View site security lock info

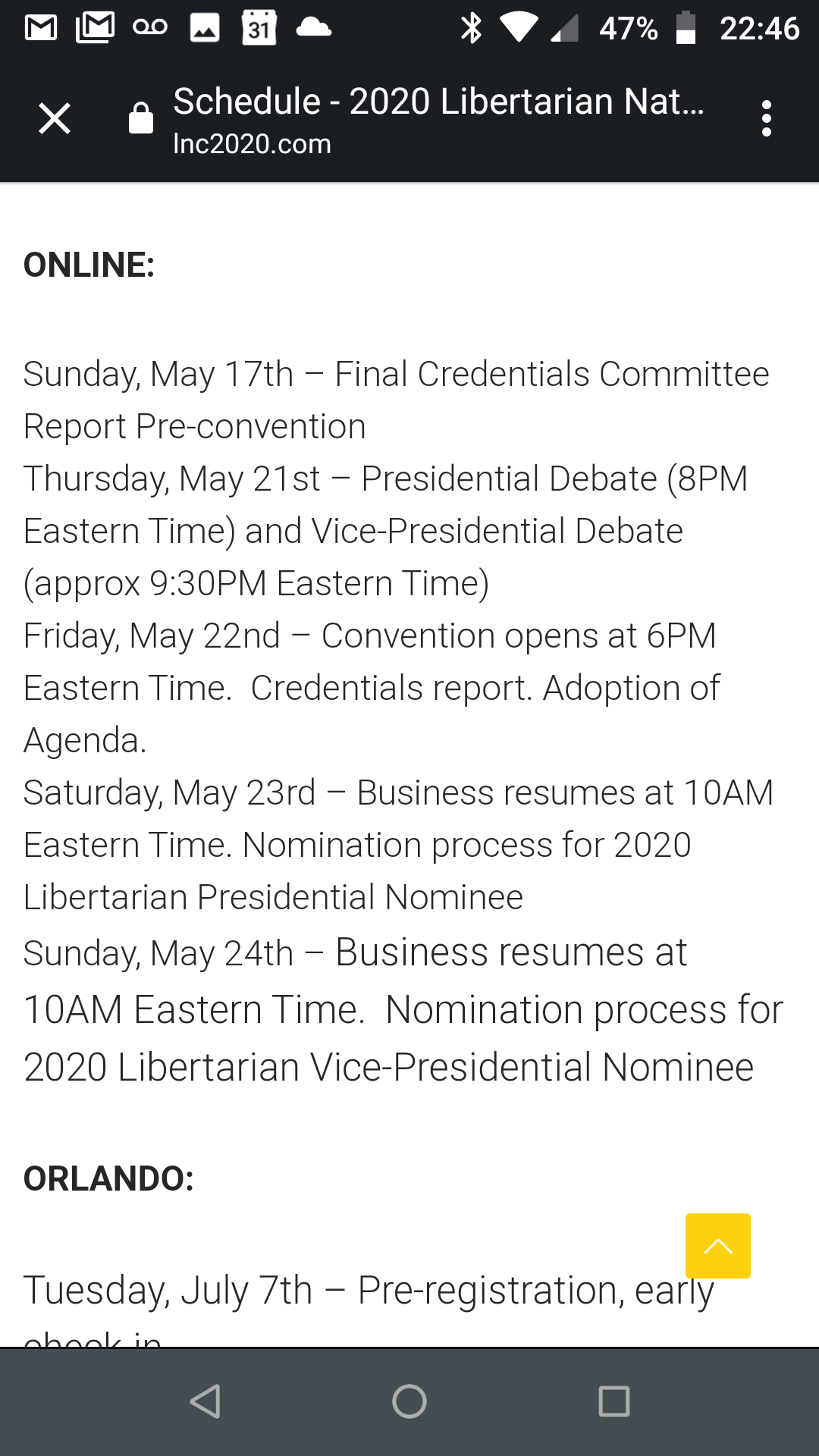click(x=141, y=118)
